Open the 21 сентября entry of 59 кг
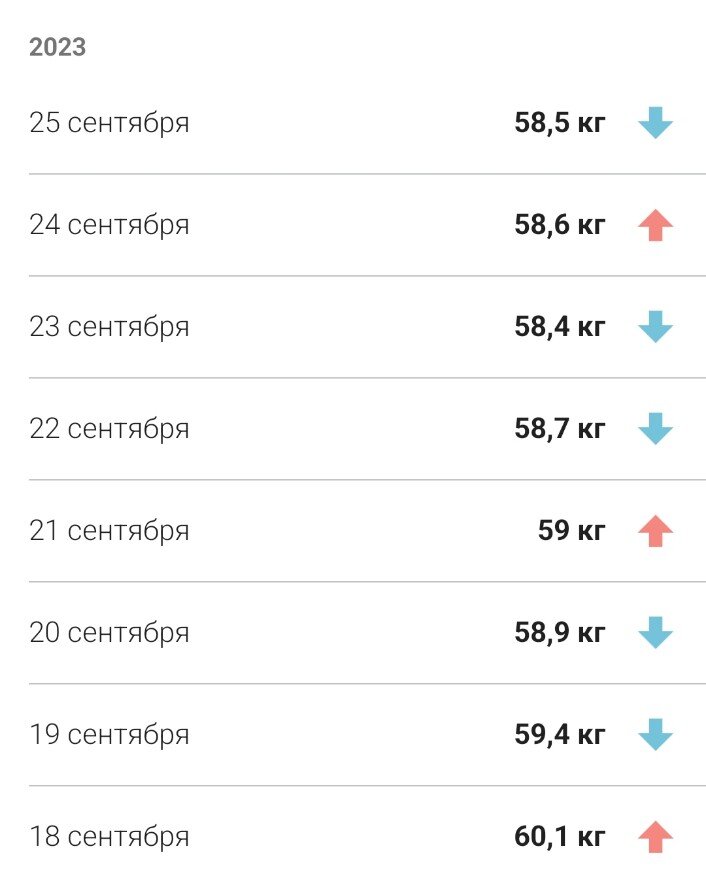 352,532
